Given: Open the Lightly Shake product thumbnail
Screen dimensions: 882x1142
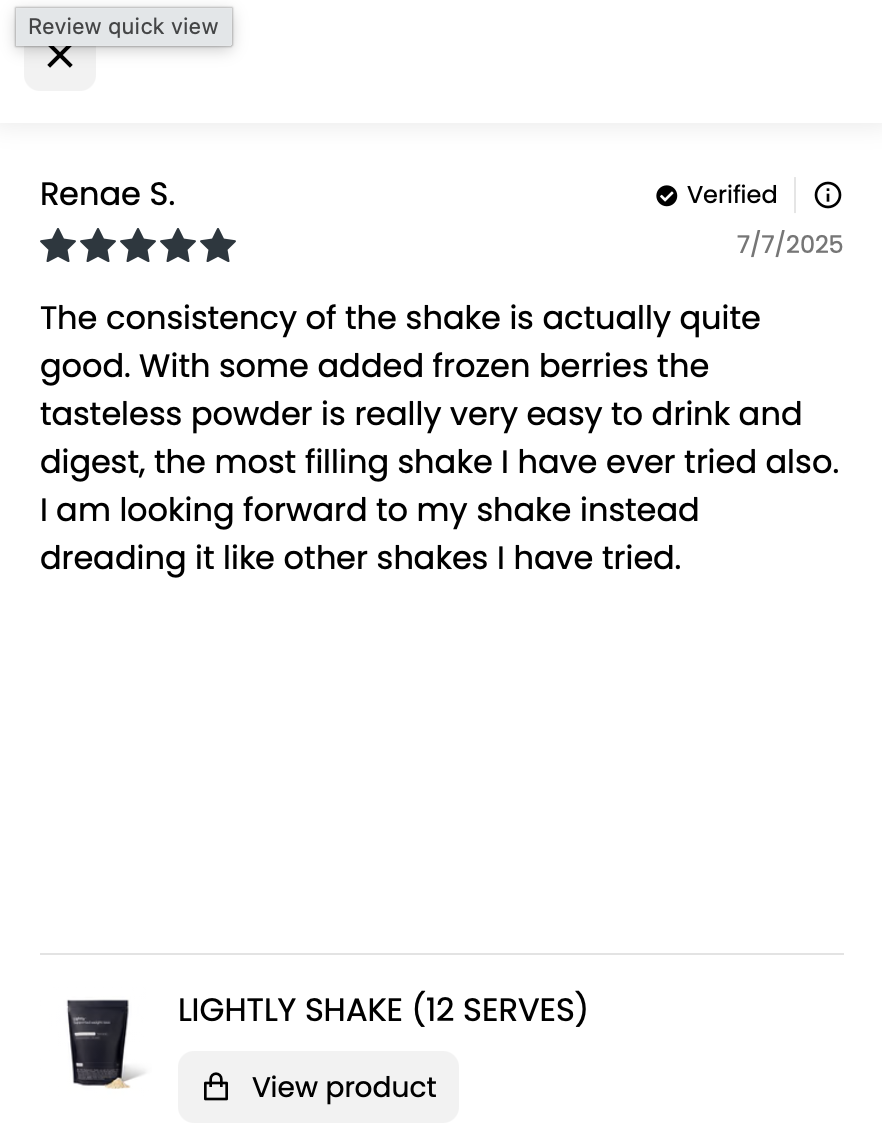Looking at the screenshot, I should click(100, 1043).
